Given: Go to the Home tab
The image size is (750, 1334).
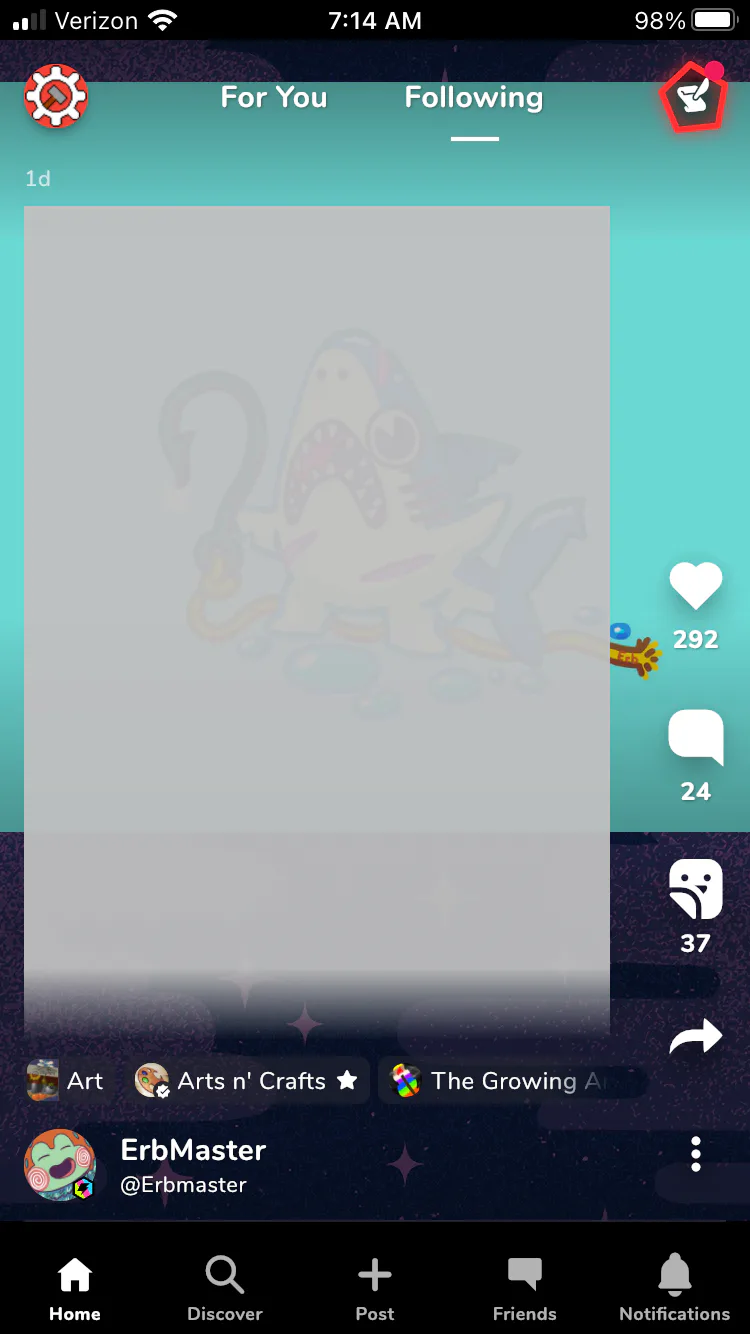Looking at the screenshot, I should tap(75, 1289).
